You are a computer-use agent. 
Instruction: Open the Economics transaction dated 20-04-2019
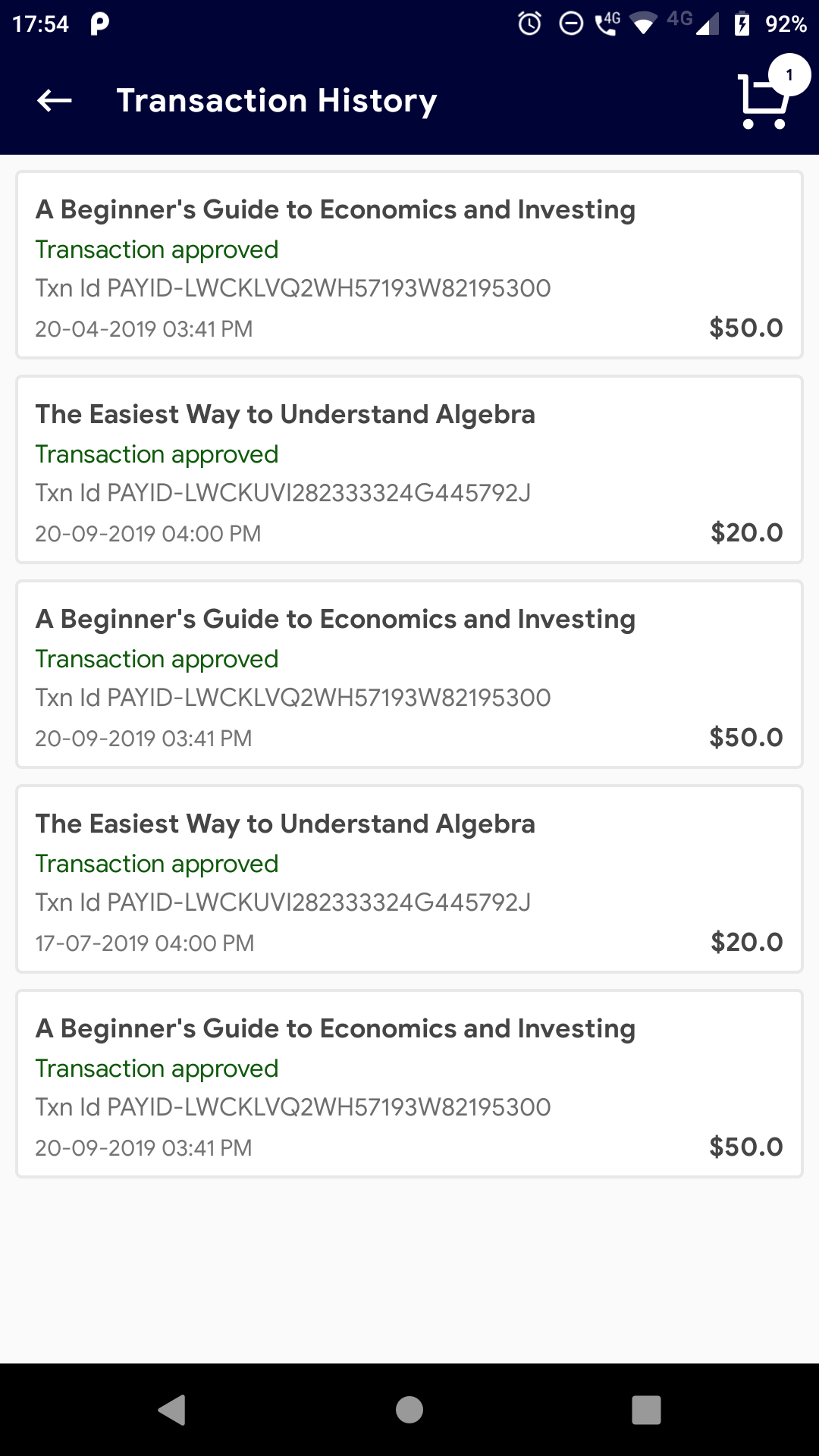coord(409,265)
